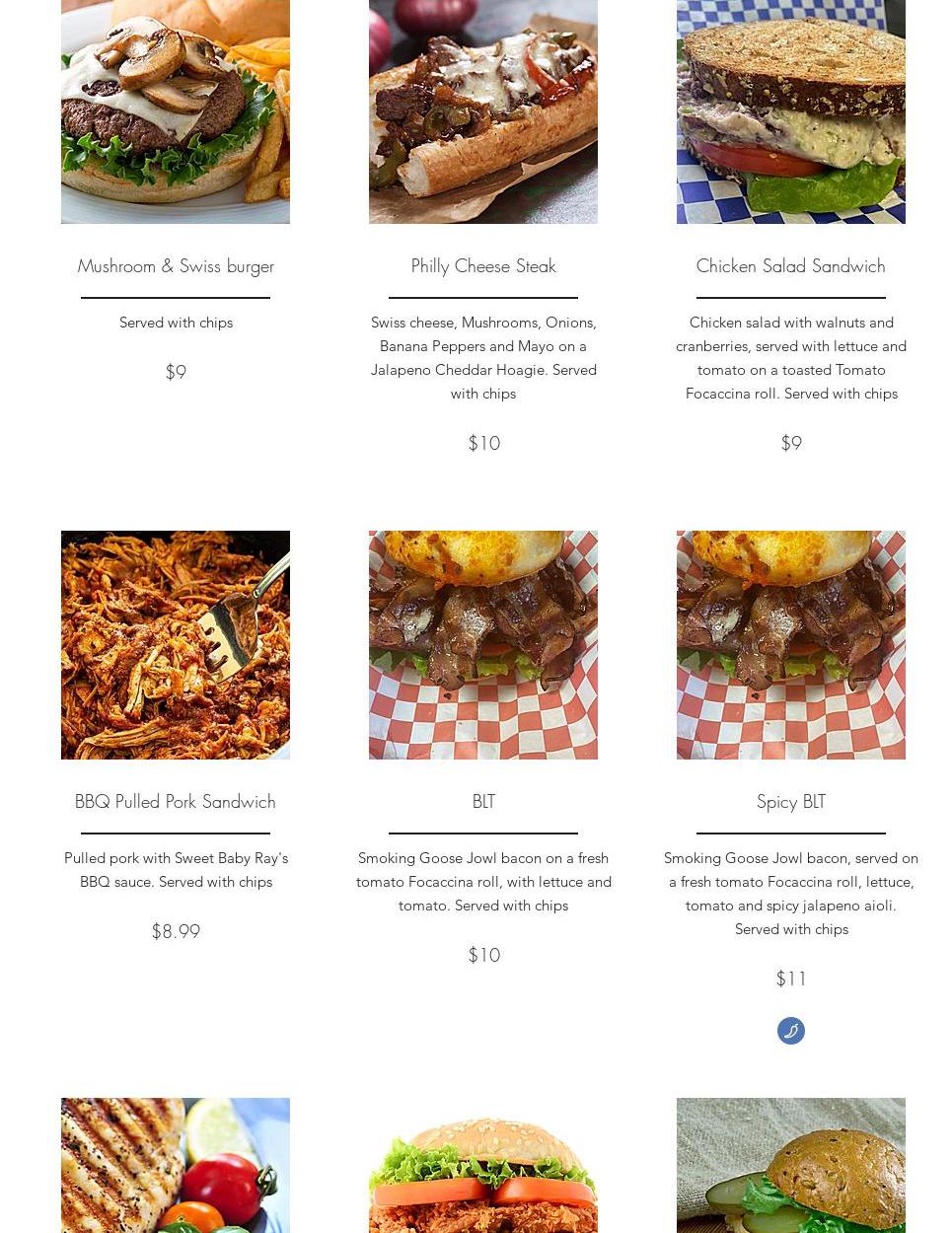View the Spicy BLT item photo
Viewport: 952px width, 1233px height.
coord(791,645)
